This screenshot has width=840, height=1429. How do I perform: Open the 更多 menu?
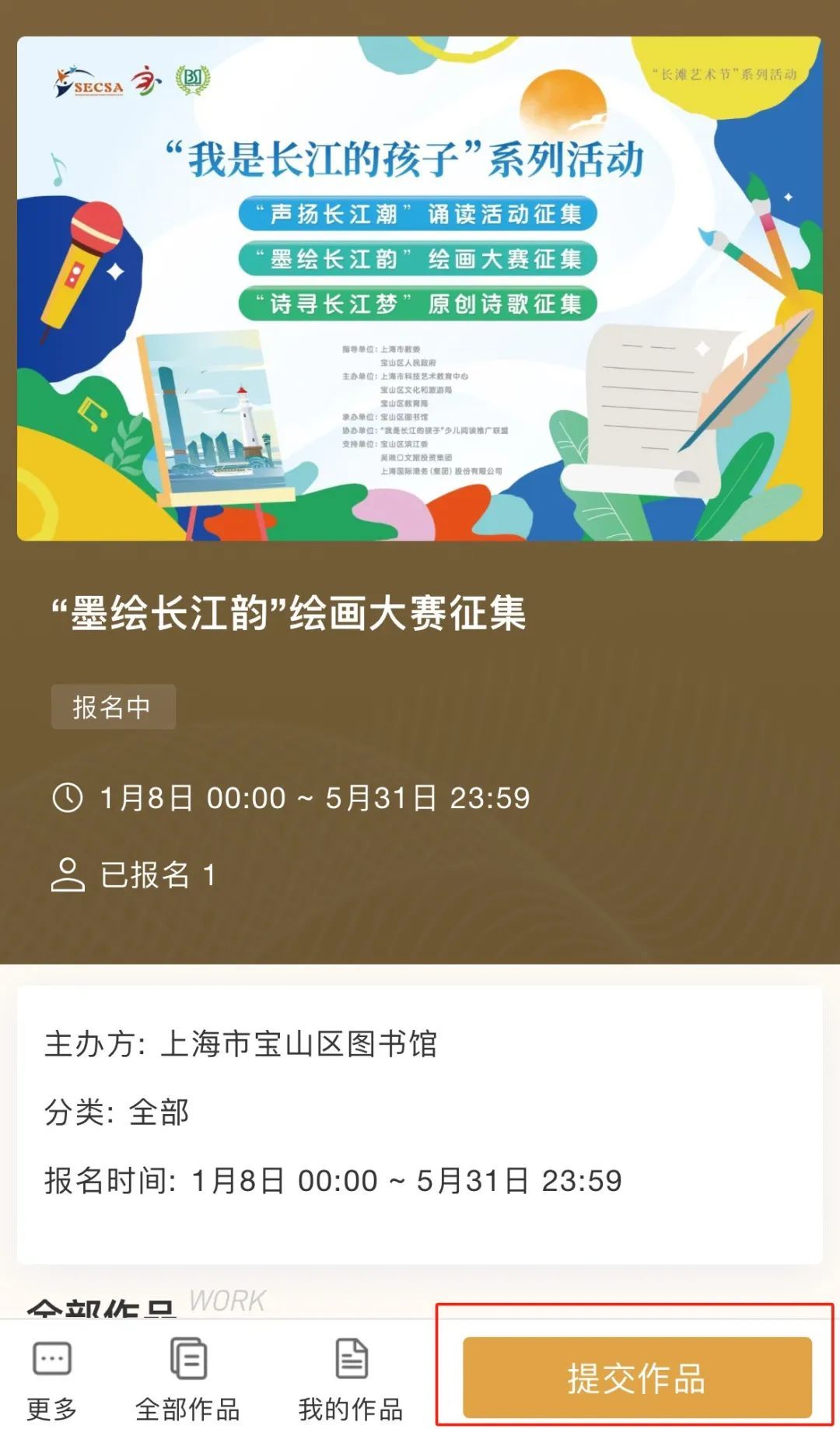click(52, 1378)
